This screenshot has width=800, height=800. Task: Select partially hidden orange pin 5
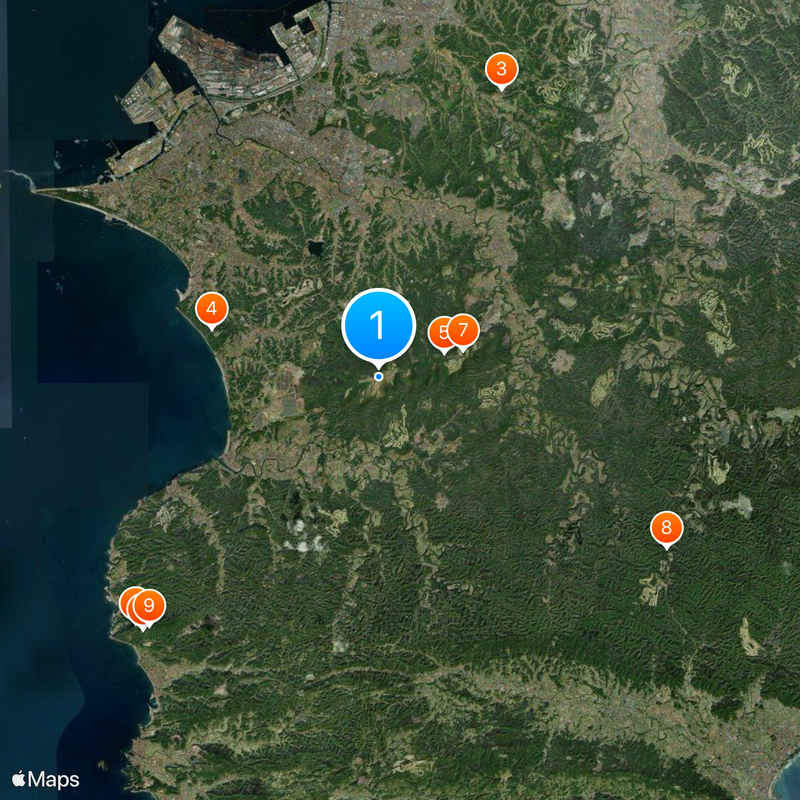(437, 333)
